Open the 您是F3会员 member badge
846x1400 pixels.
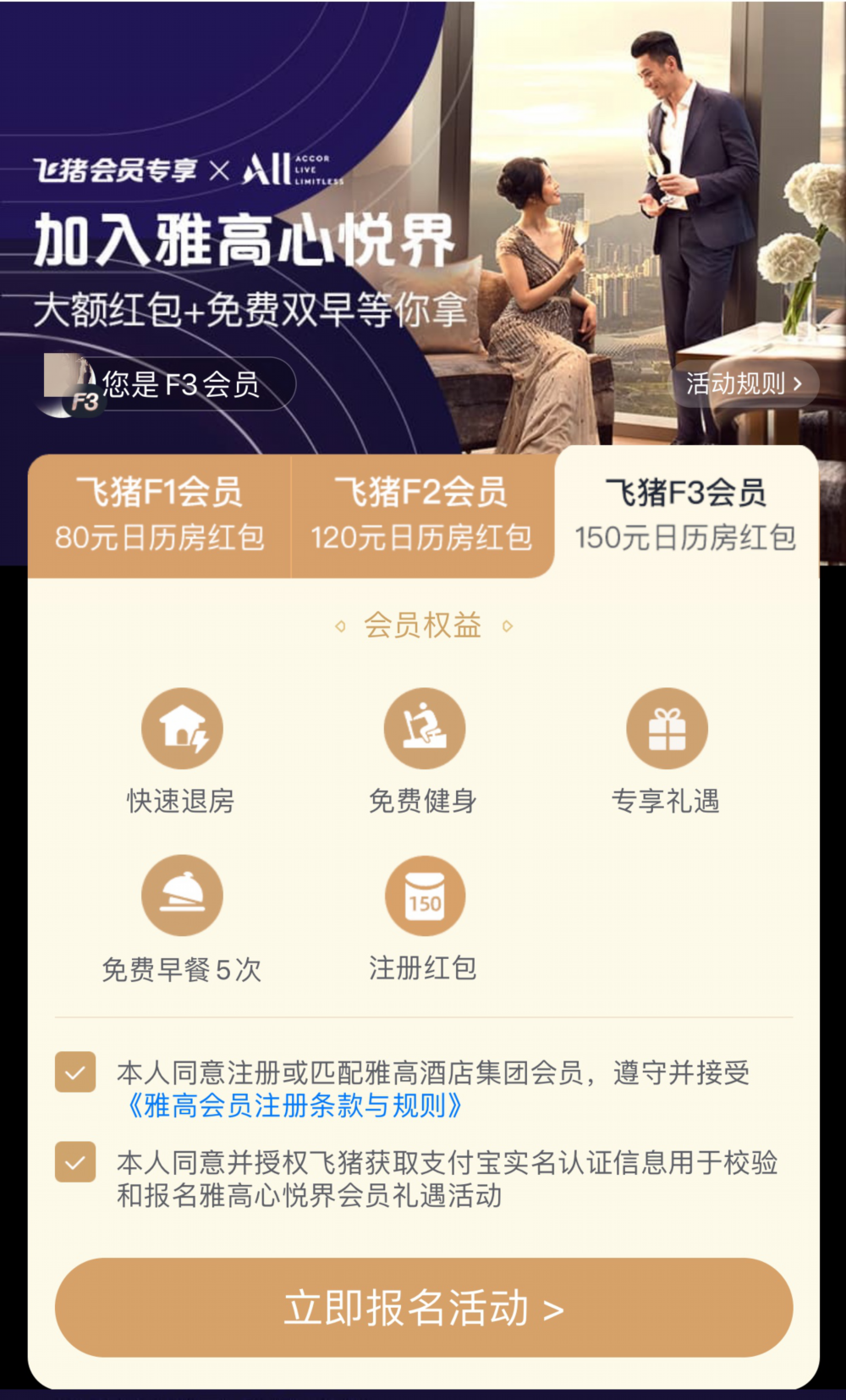tap(169, 385)
